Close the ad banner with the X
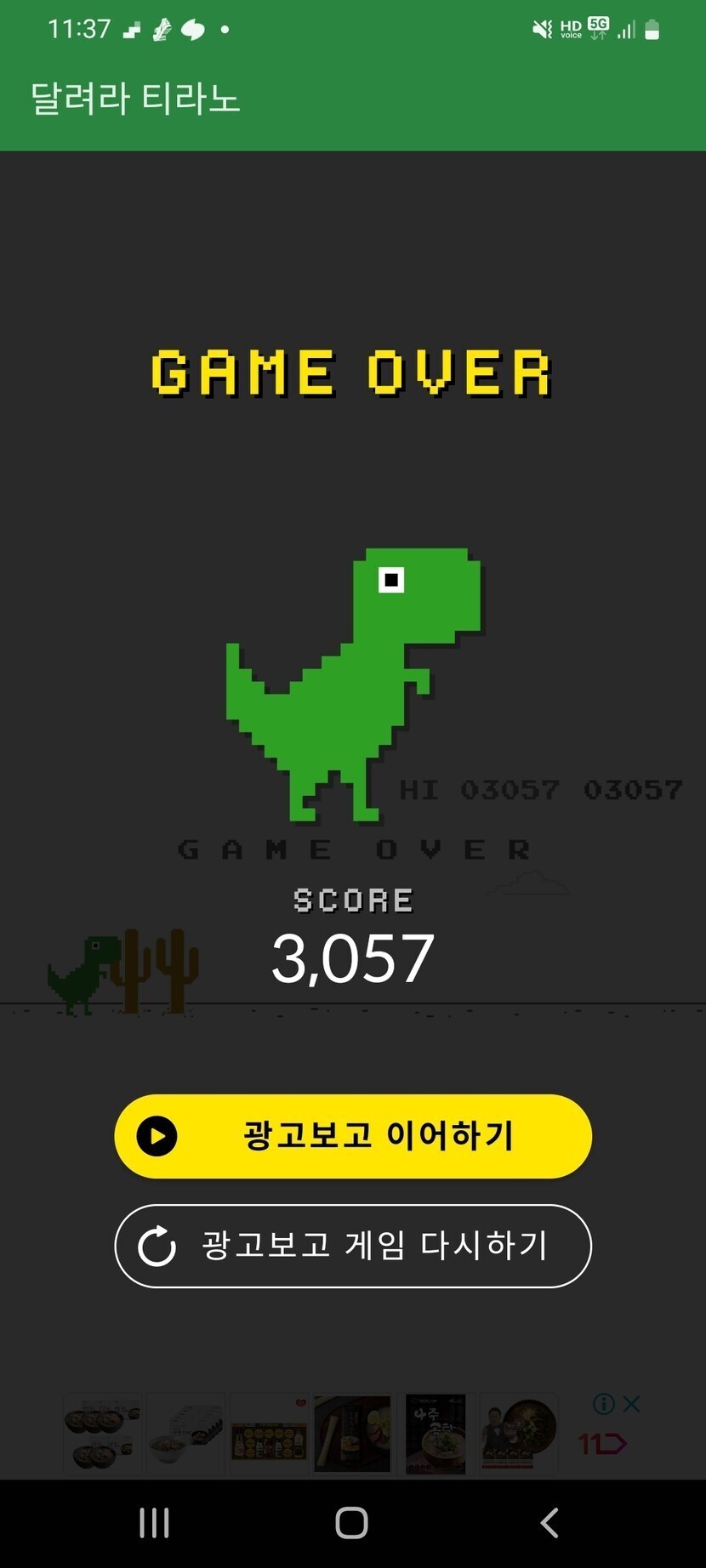 631,1404
